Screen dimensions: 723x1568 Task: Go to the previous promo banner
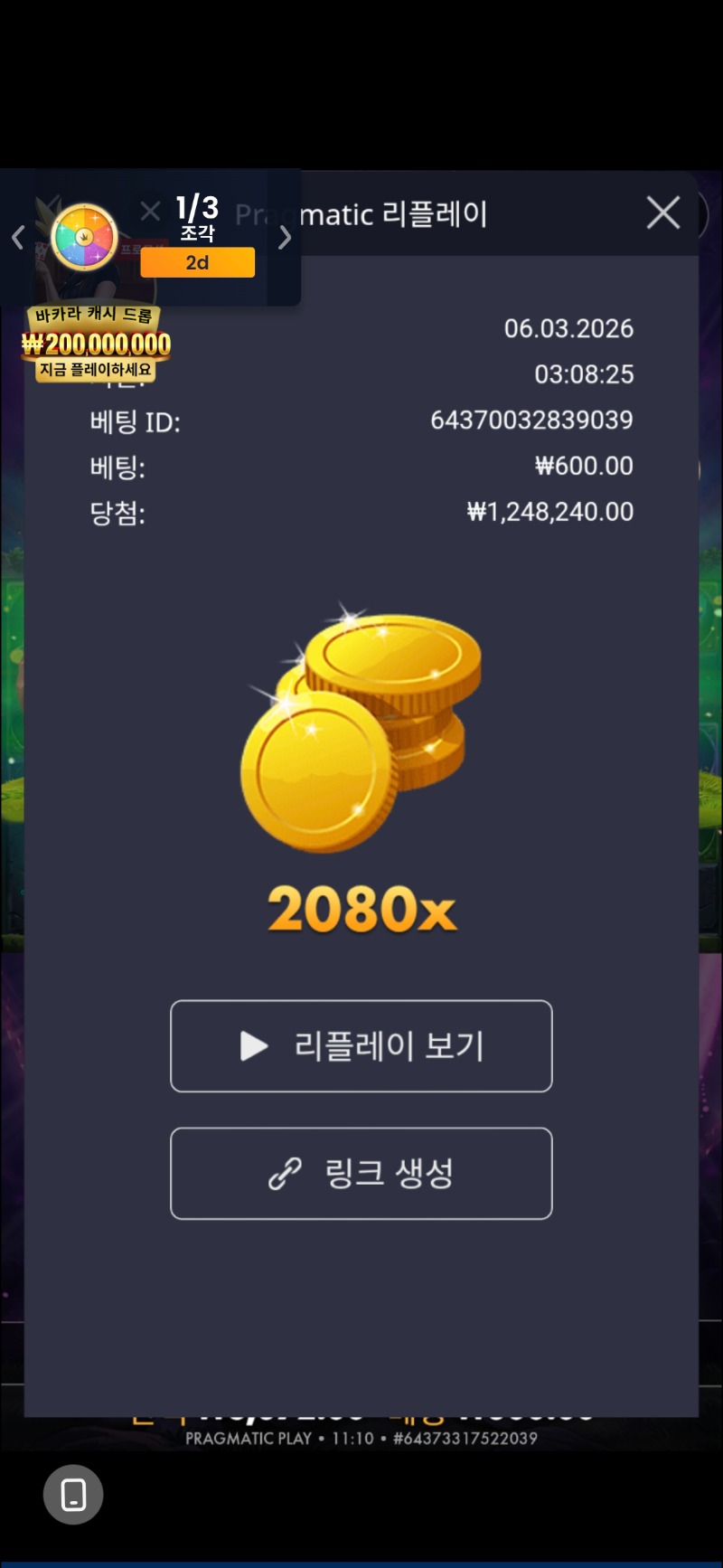click(x=18, y=238)
